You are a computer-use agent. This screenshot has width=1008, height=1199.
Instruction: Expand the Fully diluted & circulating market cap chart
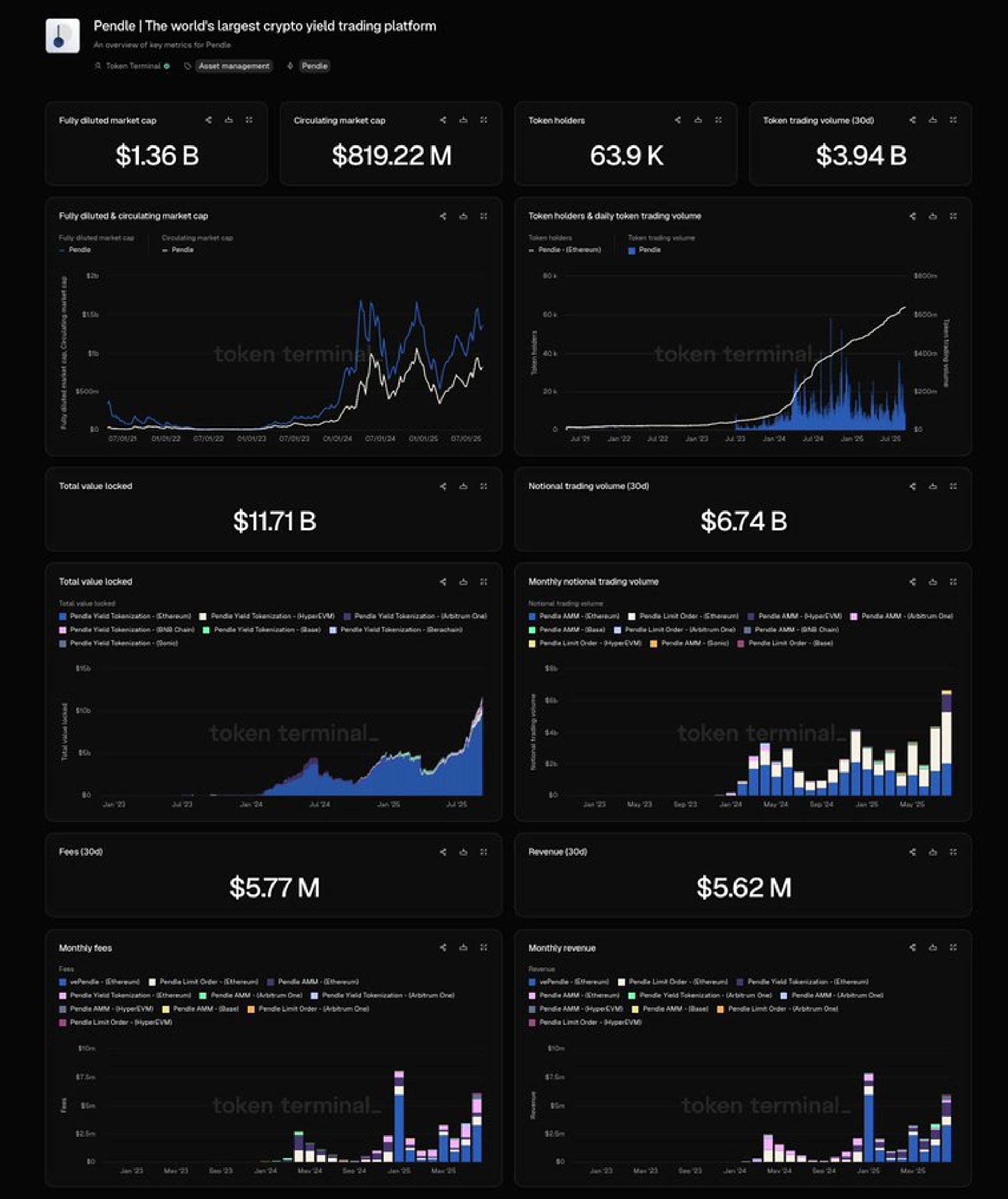484,216
